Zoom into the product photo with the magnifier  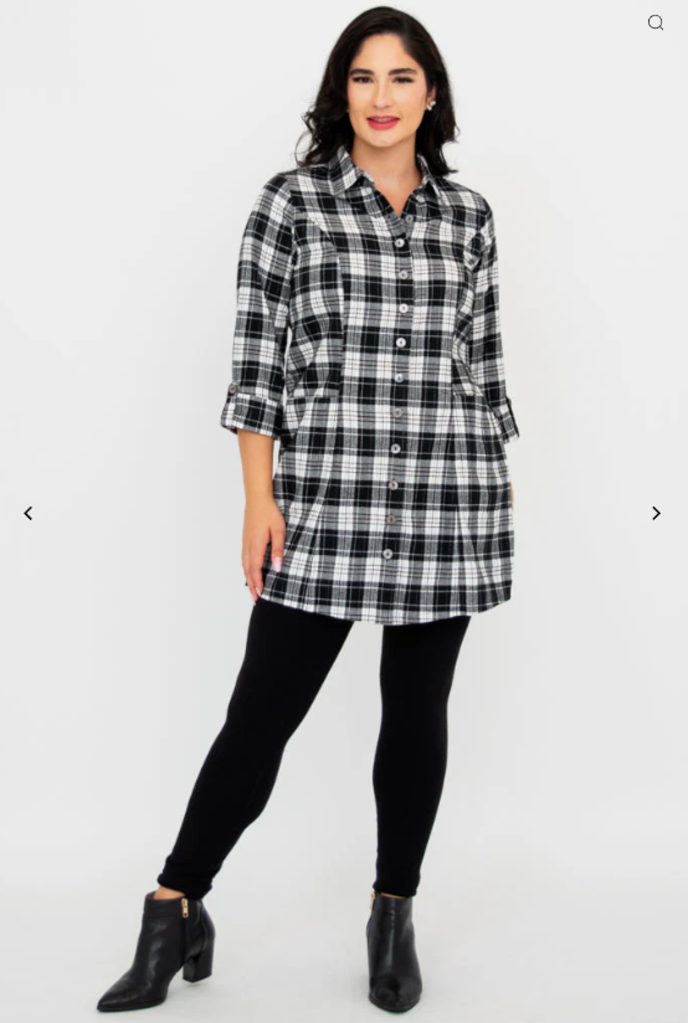655,23
